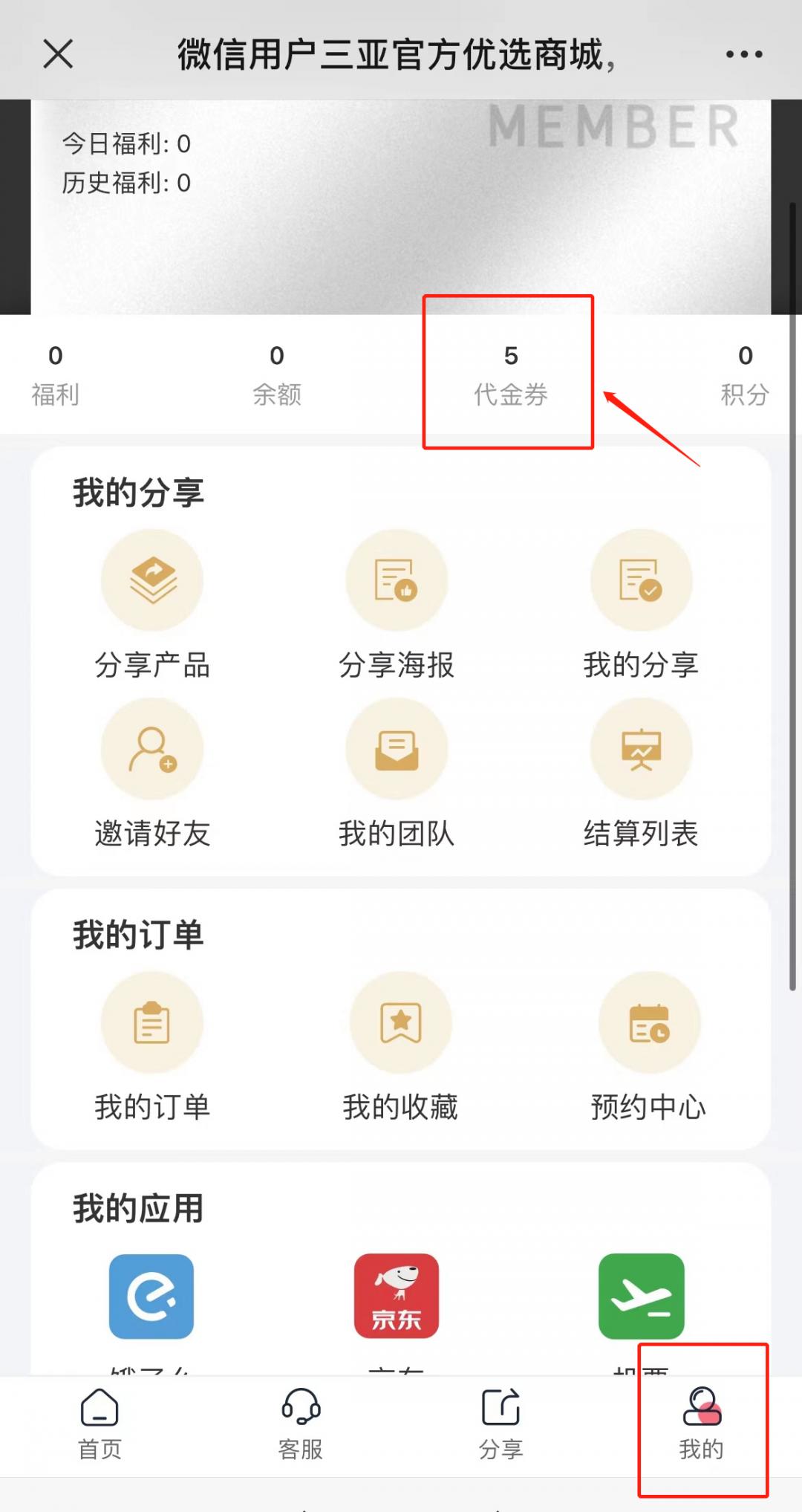Click the 结算列表 settlement list icon
This screenshot has height=1512, width=802.
[x=642, y=749]
